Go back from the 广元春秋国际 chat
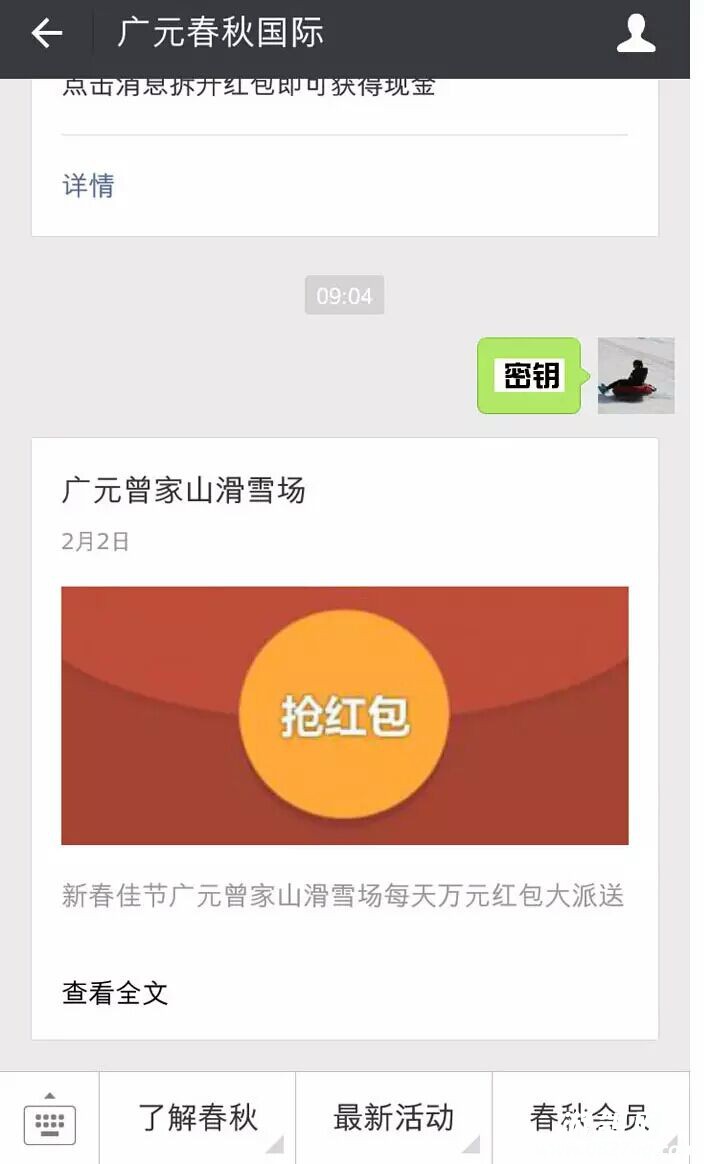This screenshot has width=704, height=1164. coord(47,34)
